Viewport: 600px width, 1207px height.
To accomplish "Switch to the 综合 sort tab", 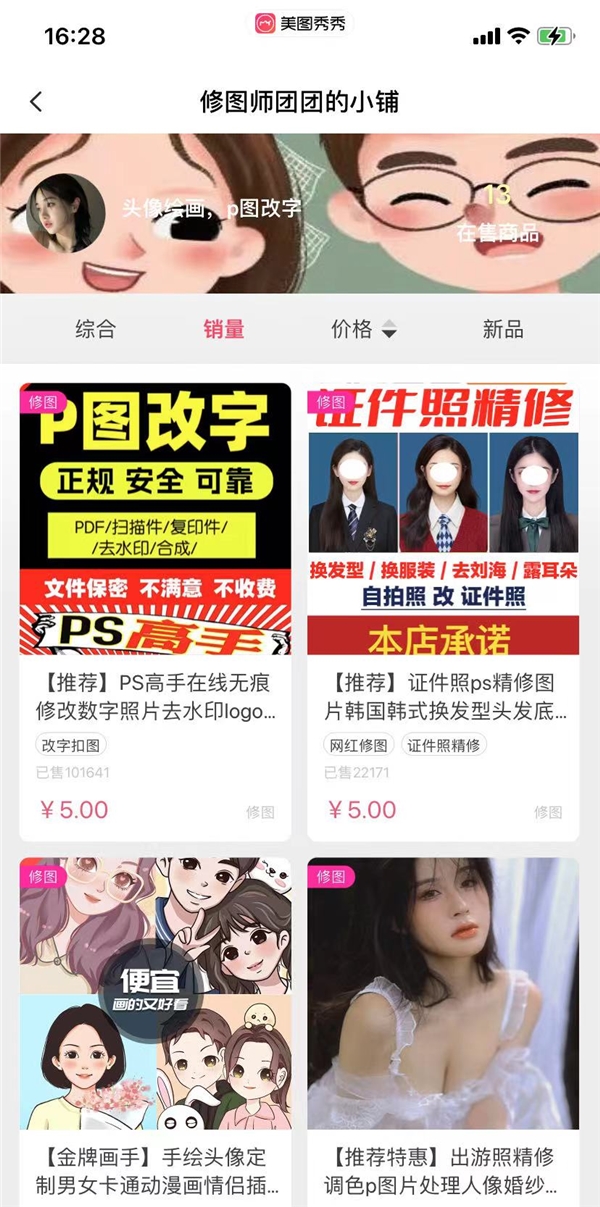I will [x=95, y=329].
